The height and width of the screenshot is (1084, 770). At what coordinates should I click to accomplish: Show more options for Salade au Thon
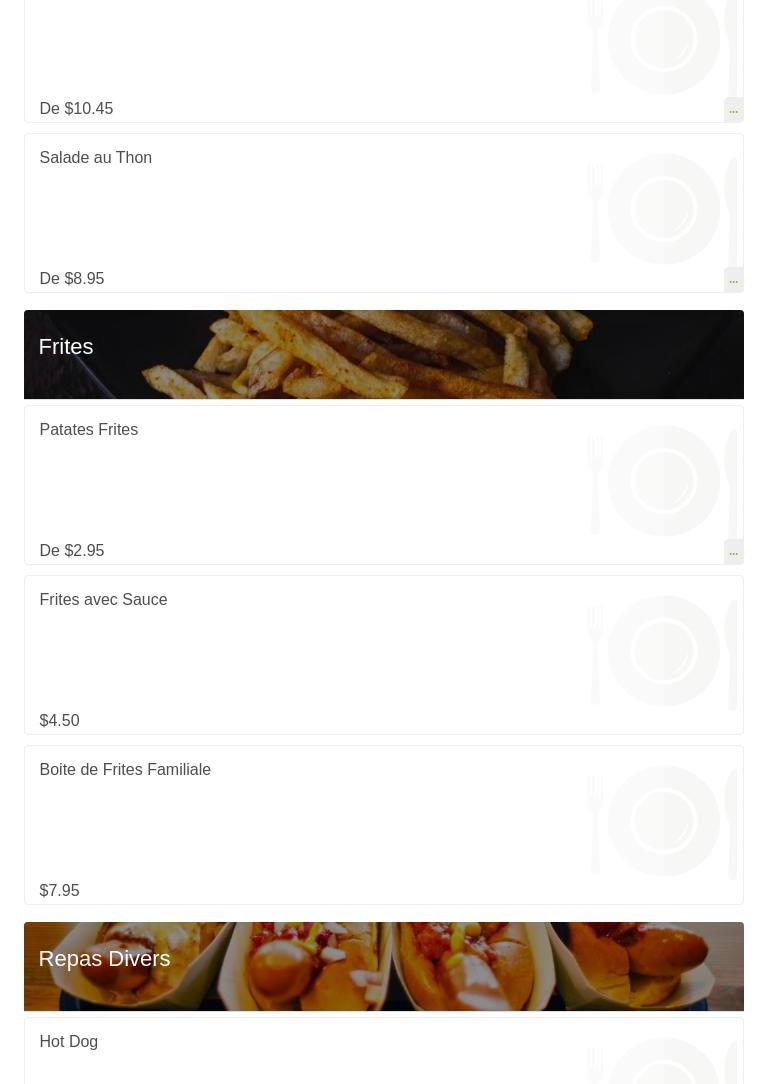pyautogui.click(x=733, y=279)
